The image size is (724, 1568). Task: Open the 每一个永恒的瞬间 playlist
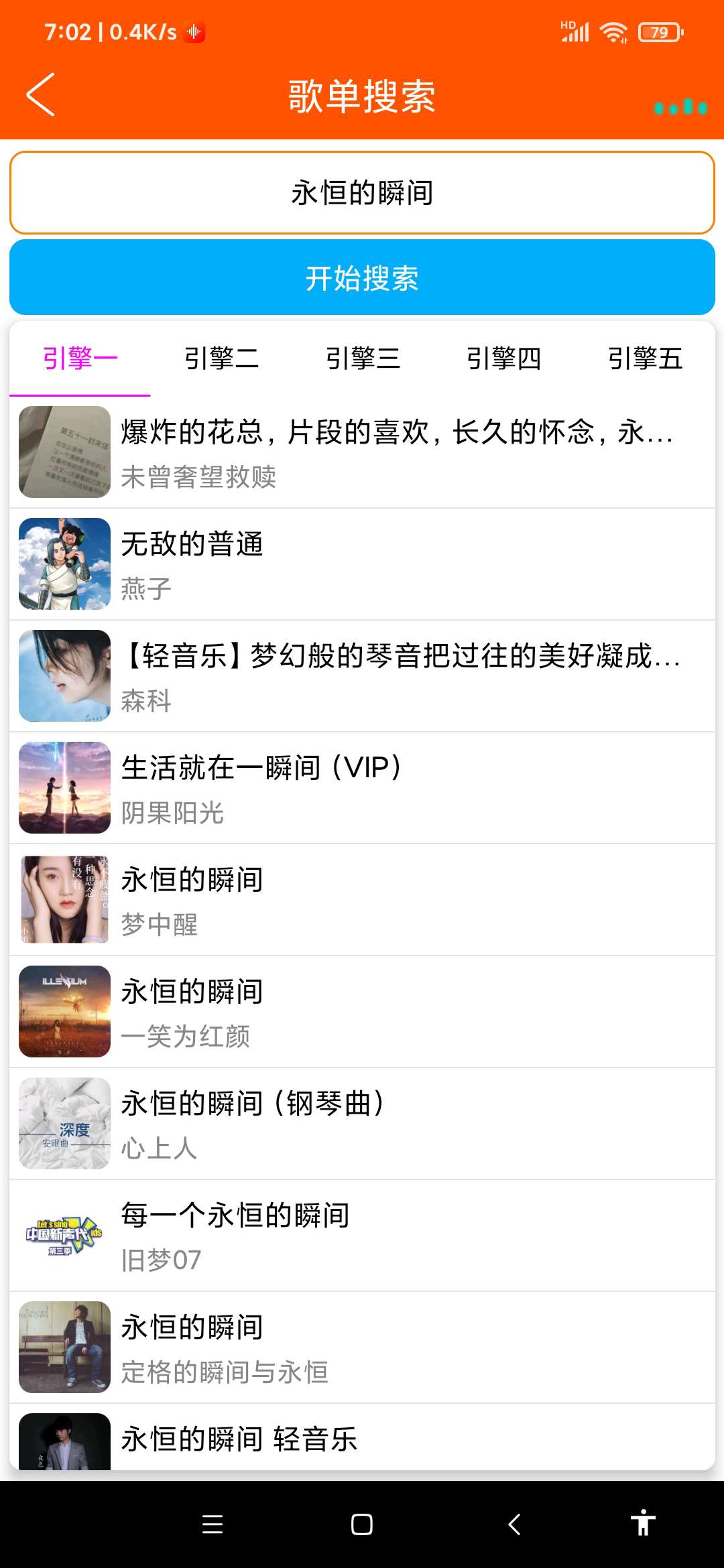[362, 1236]
